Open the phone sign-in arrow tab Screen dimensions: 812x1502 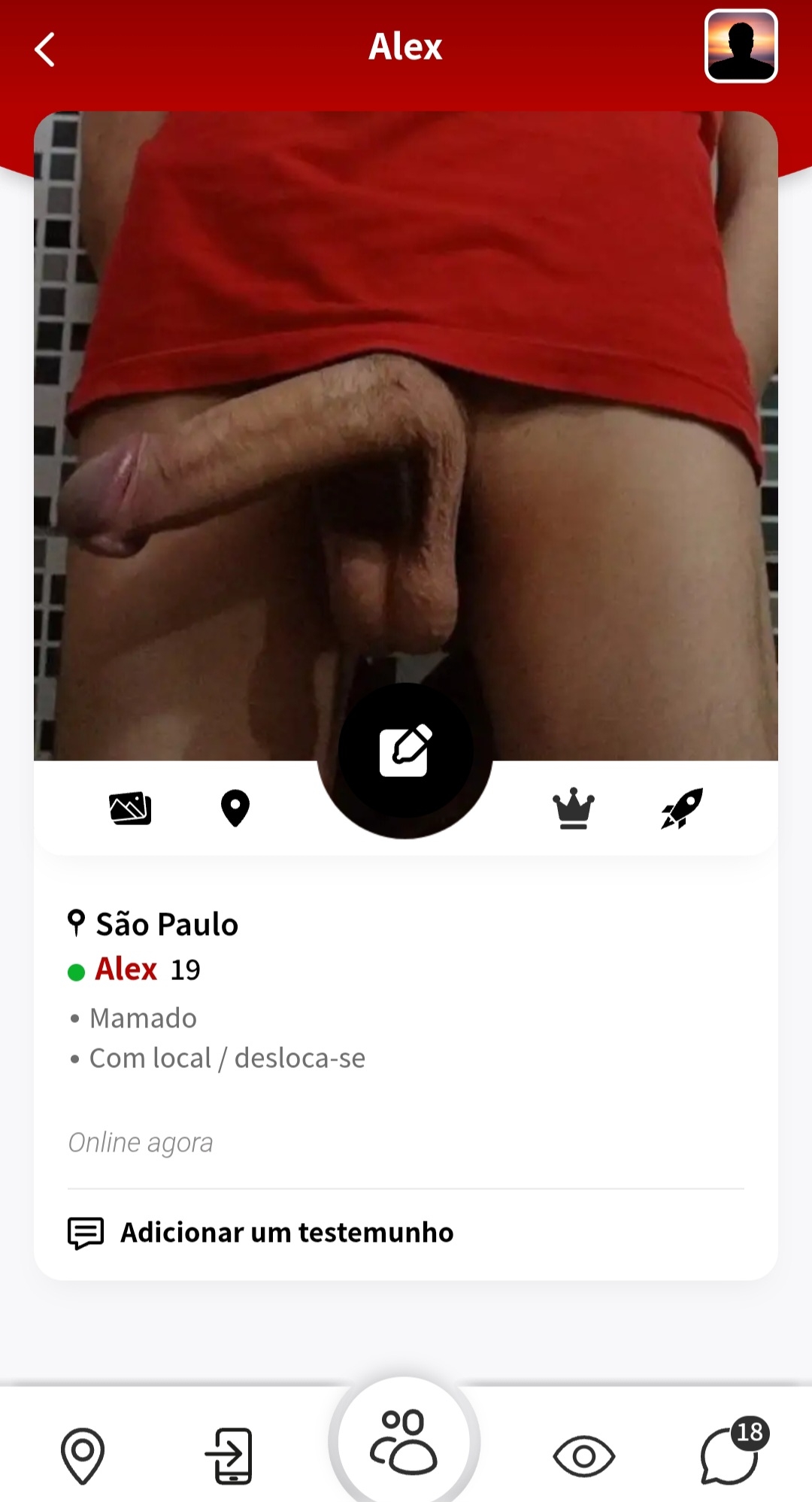click(229, 1455)
